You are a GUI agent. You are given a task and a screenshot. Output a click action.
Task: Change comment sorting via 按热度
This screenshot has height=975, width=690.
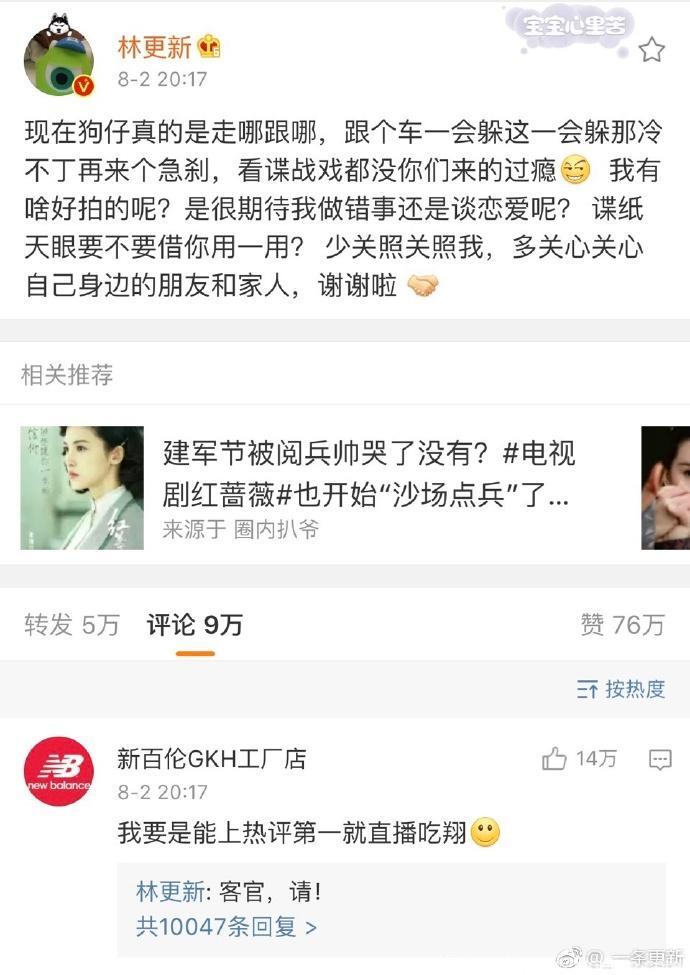[621, 688]
